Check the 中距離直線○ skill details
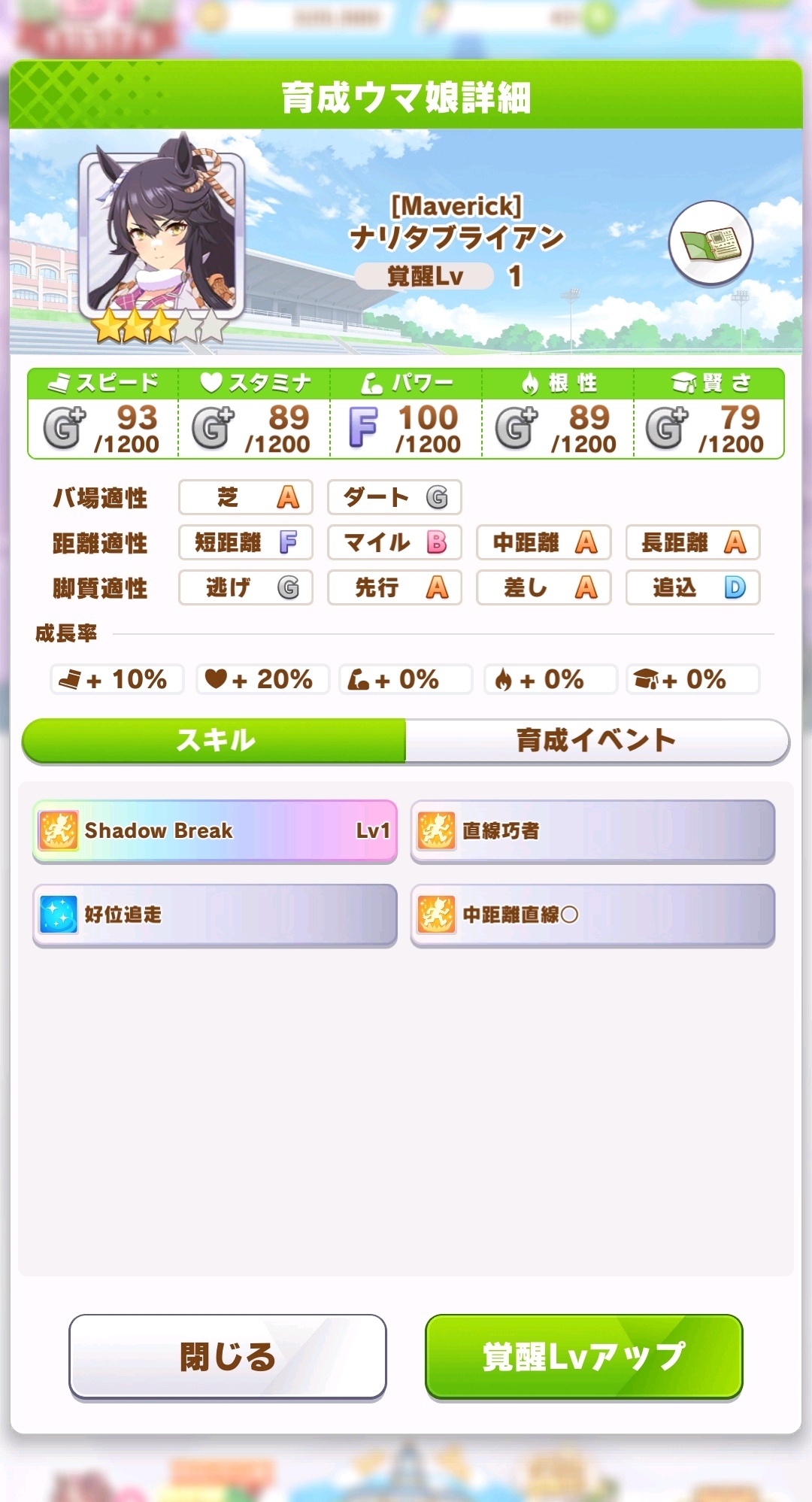The width and height of the screenshot is (812, 1502). click(592, 915)
